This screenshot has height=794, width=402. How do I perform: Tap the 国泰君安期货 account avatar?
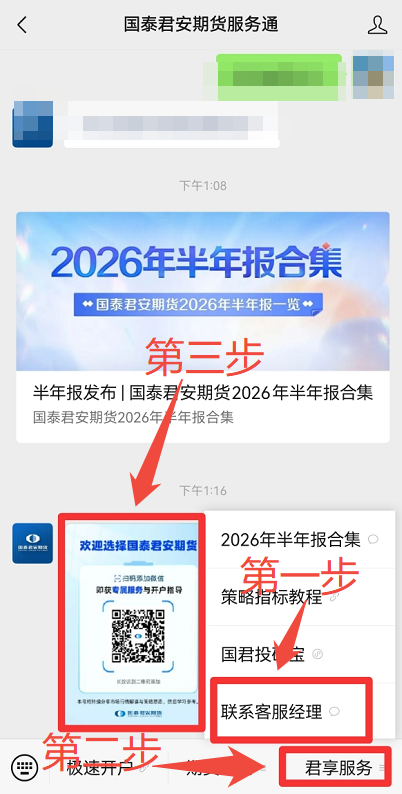click(x=32, y=543)
